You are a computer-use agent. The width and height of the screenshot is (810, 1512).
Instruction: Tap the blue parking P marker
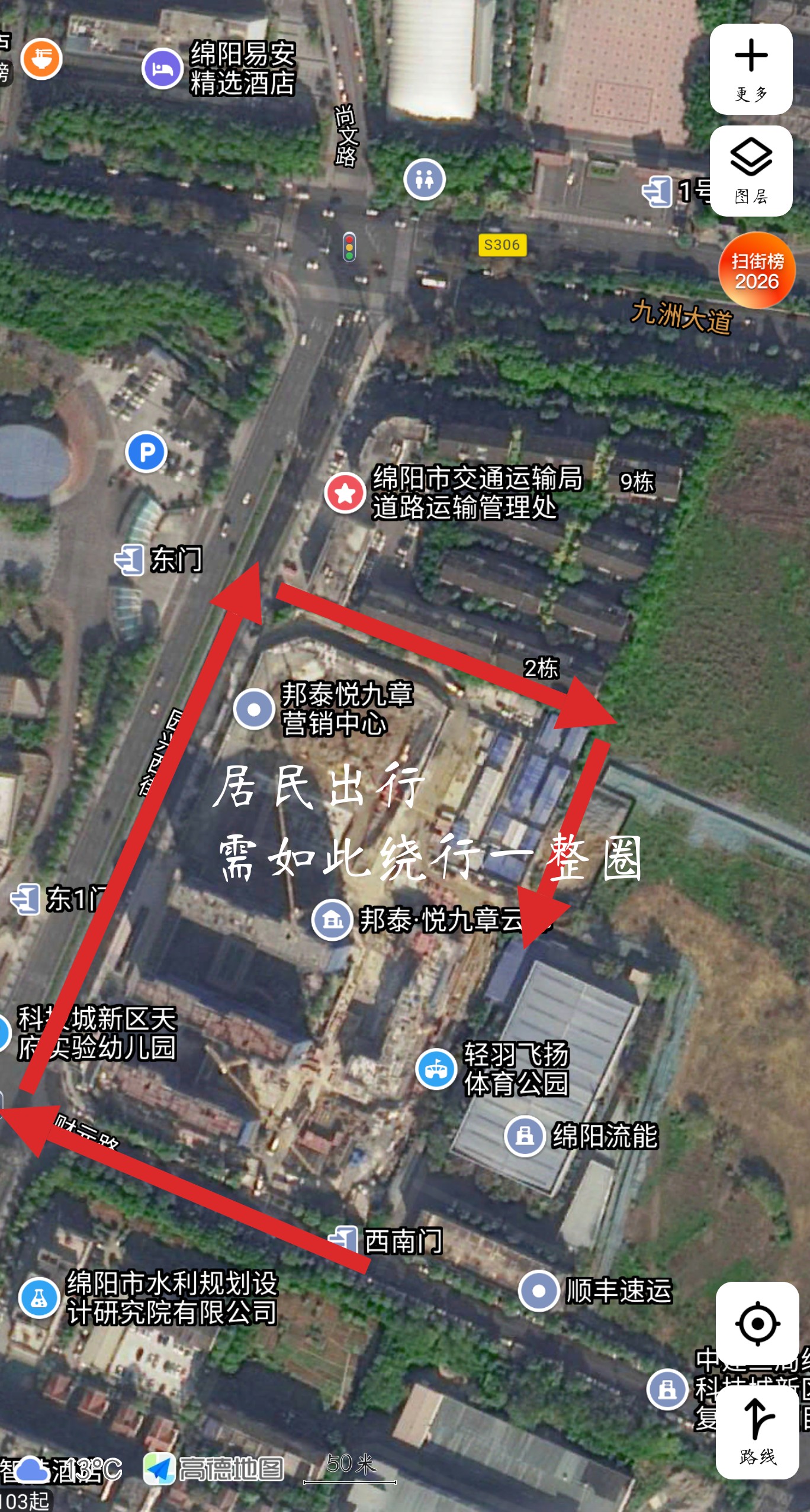(x=146, y=453)
